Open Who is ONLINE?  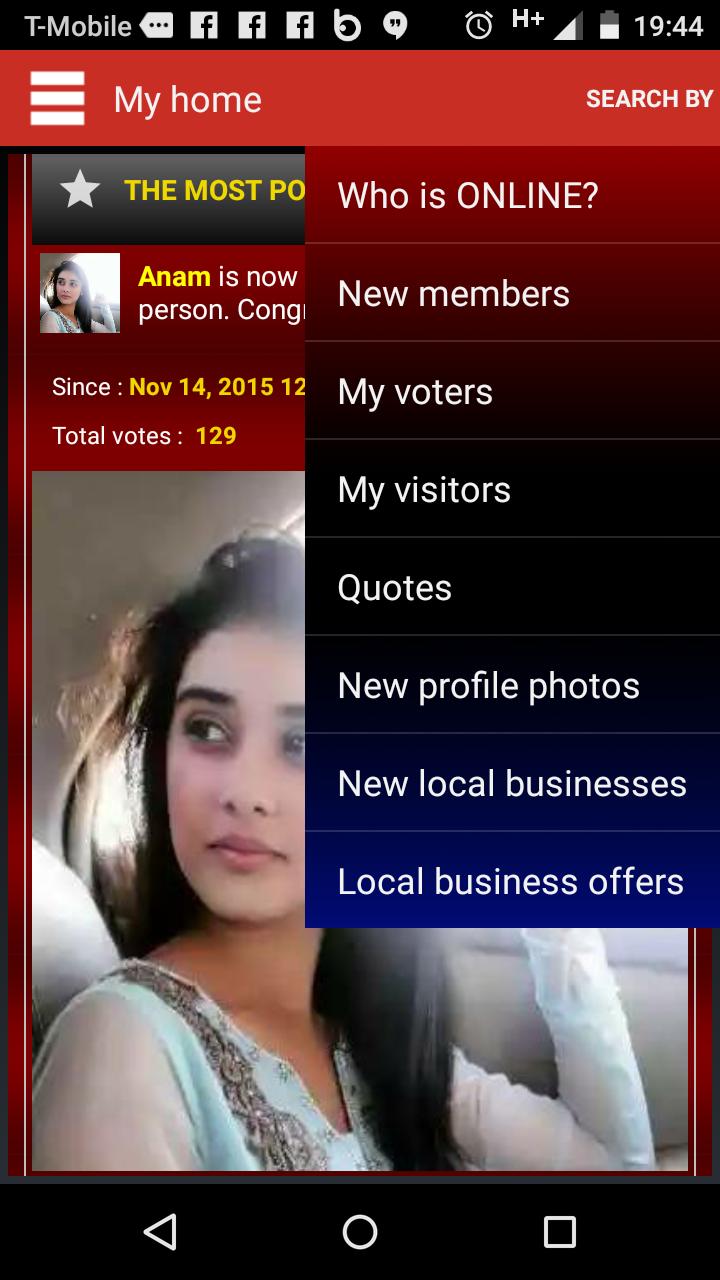tap(466, 195)
